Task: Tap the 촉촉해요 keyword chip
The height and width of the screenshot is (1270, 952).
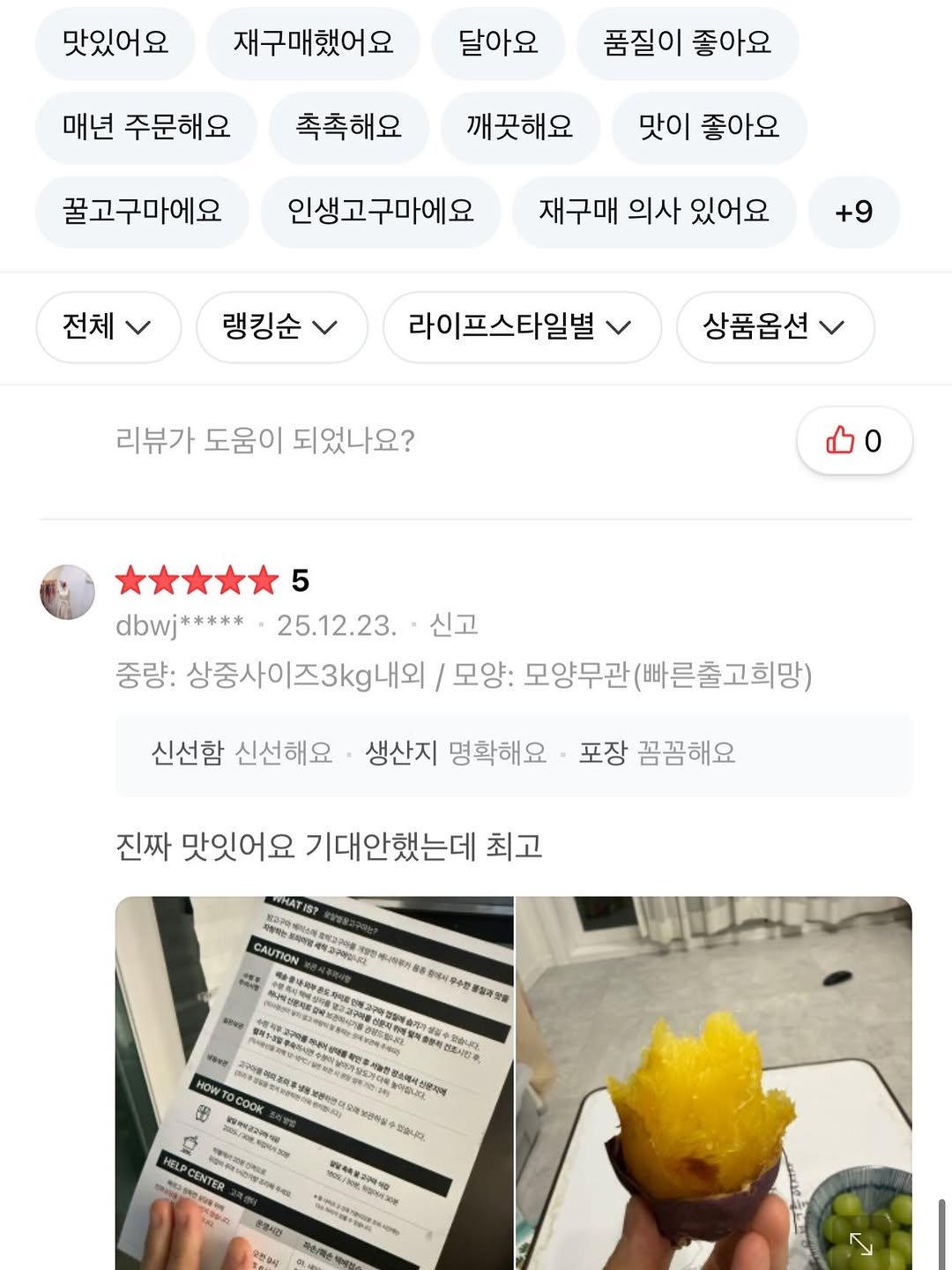Action: coord(350,127)
